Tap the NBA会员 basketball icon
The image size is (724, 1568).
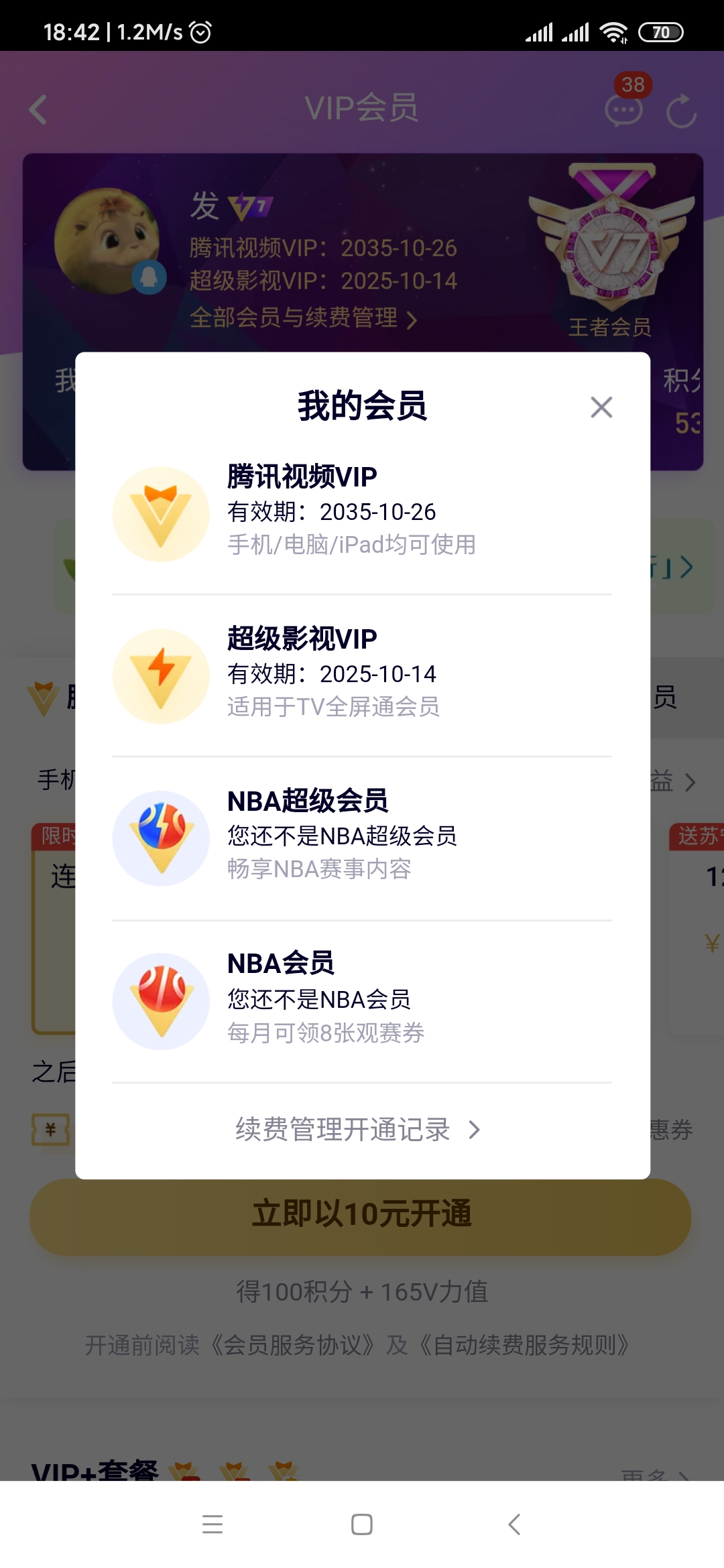[x=161, y=998]
